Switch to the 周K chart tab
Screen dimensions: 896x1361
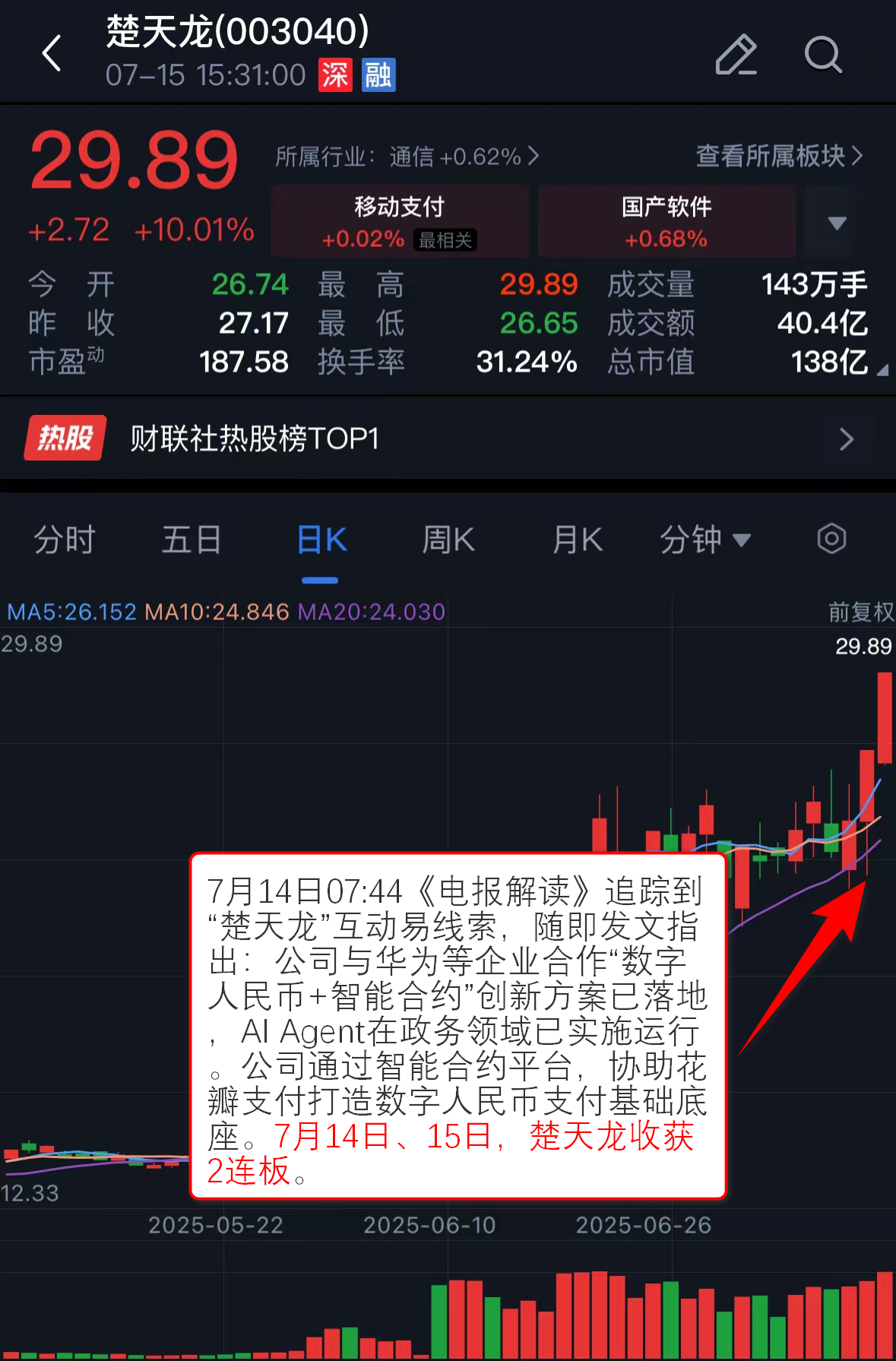[x=448, y=540]
